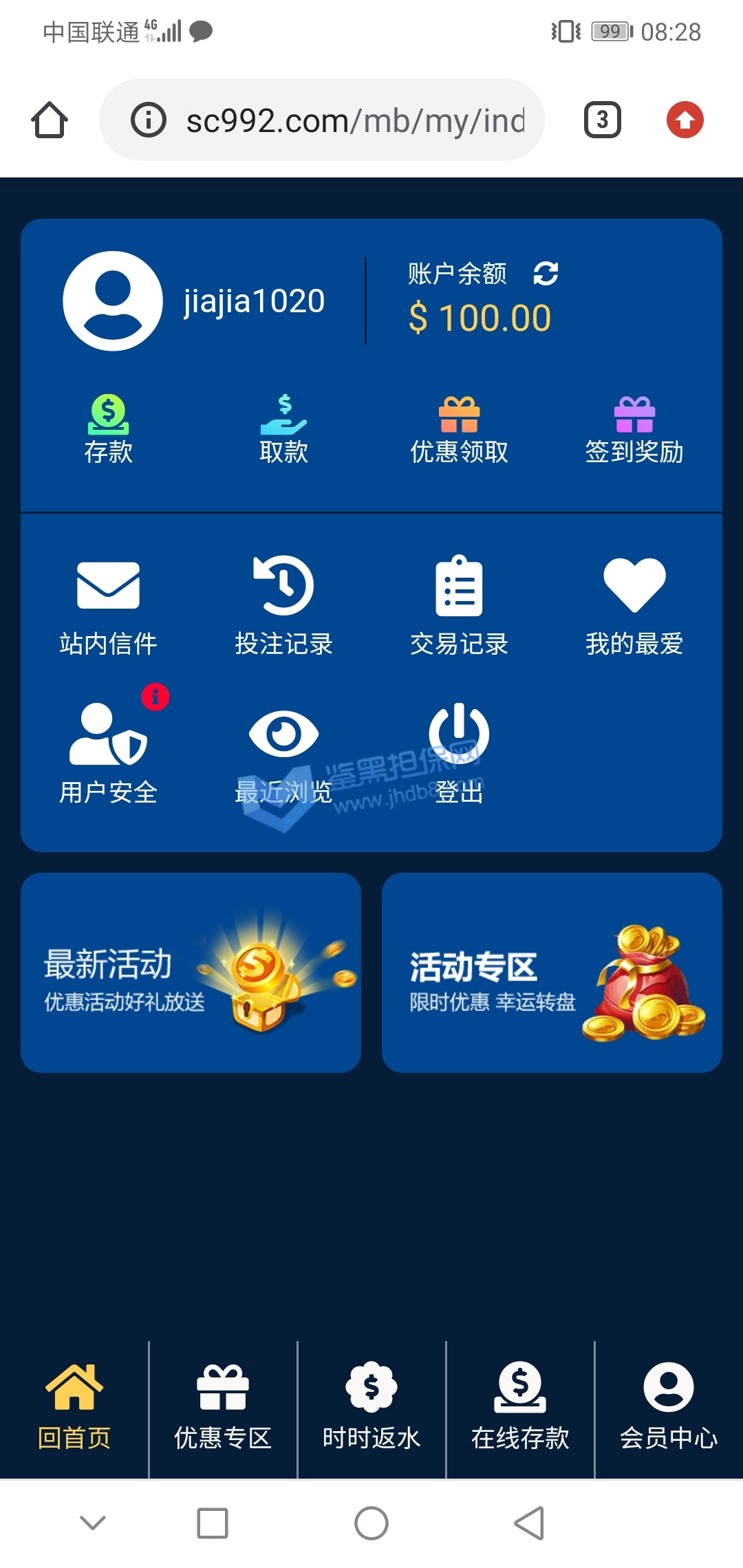Open 存款 deposit option
Viewport: 743px width, 1568px height.
pos(108,429)
